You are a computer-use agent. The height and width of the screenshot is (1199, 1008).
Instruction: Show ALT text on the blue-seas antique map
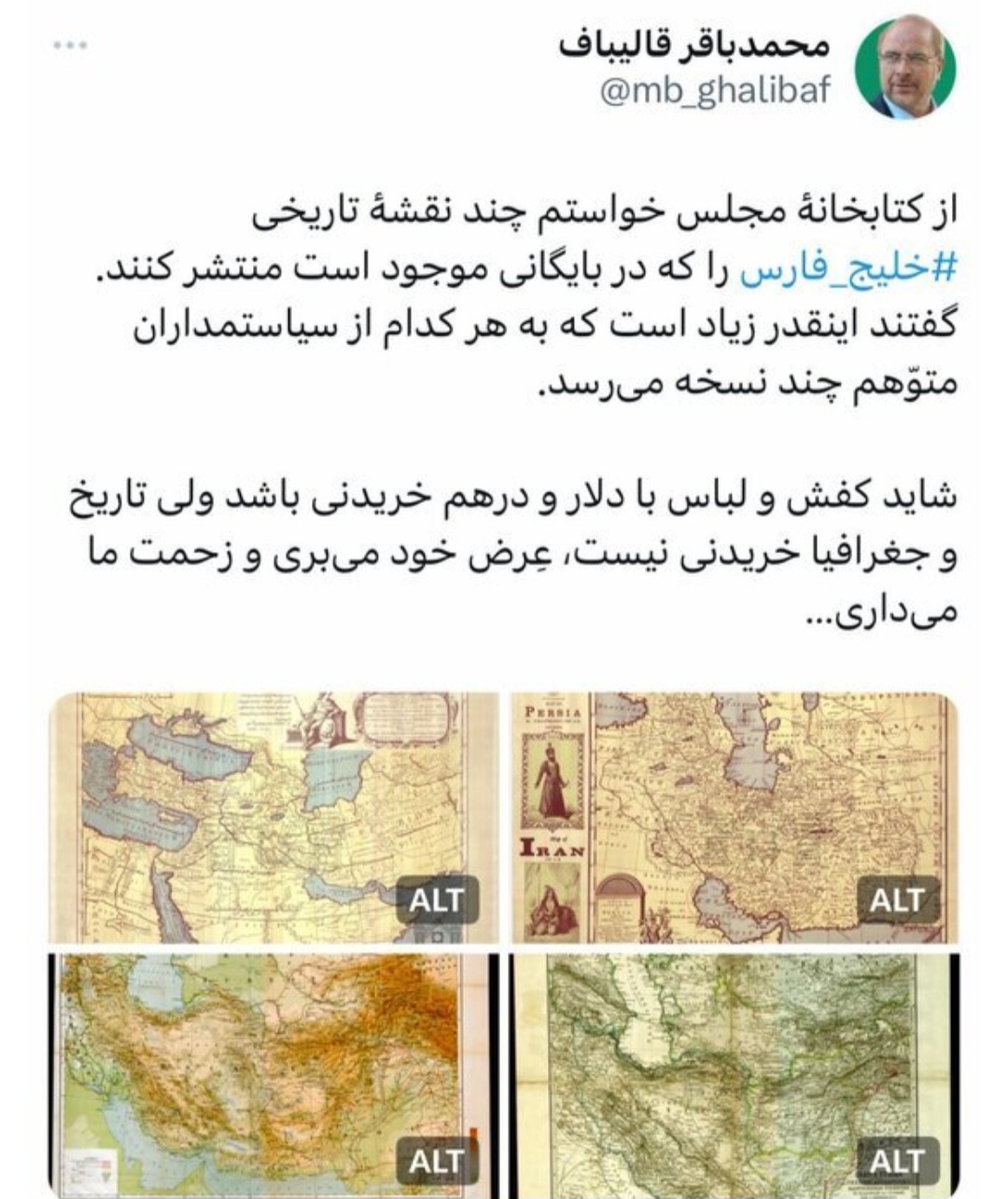click(436, 900)
